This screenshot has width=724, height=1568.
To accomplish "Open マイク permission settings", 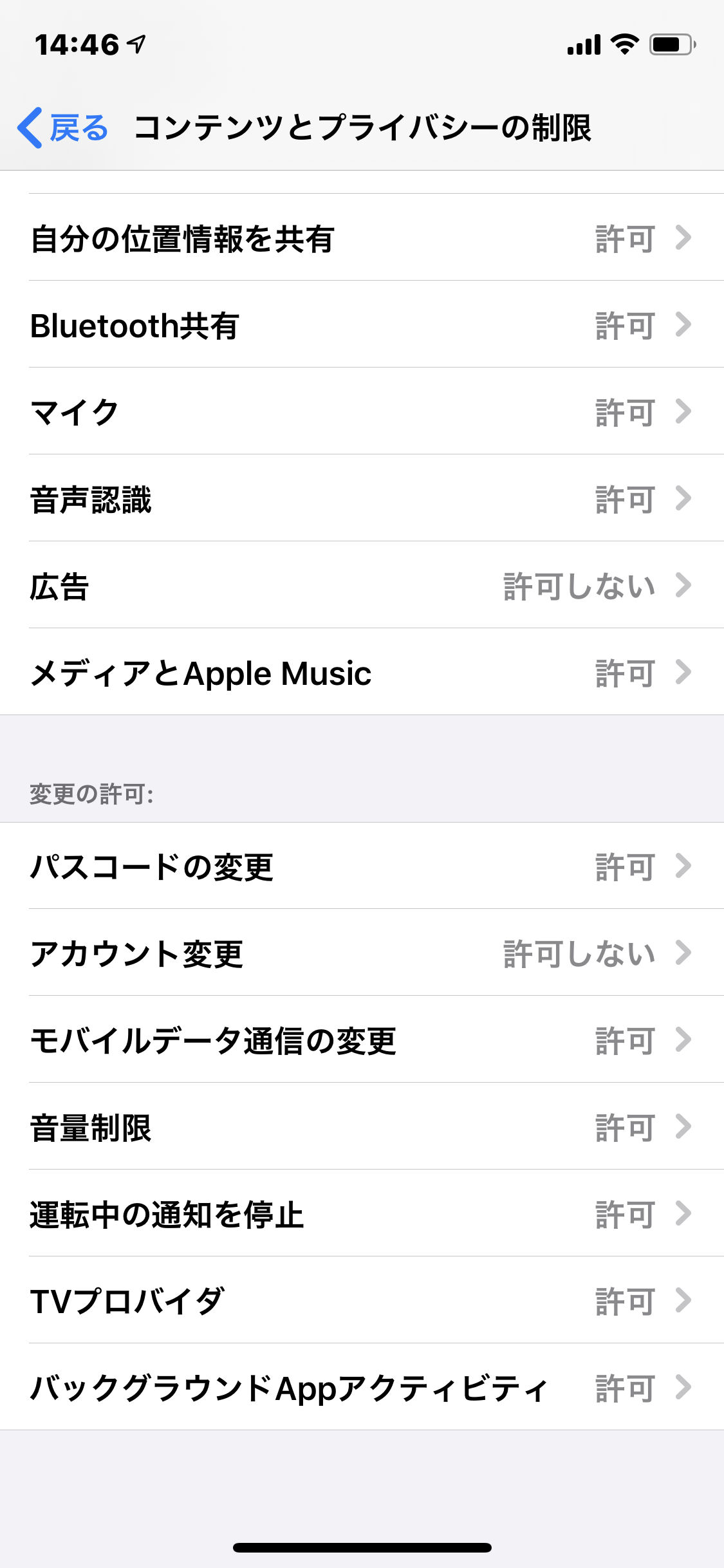I will (362, 411).
